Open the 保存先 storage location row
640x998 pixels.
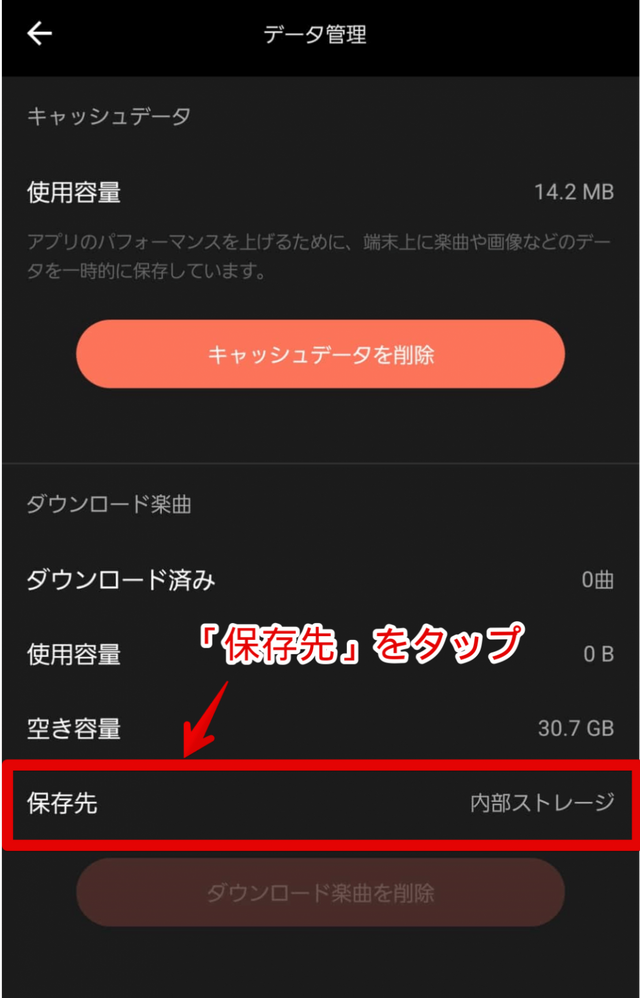320,803
